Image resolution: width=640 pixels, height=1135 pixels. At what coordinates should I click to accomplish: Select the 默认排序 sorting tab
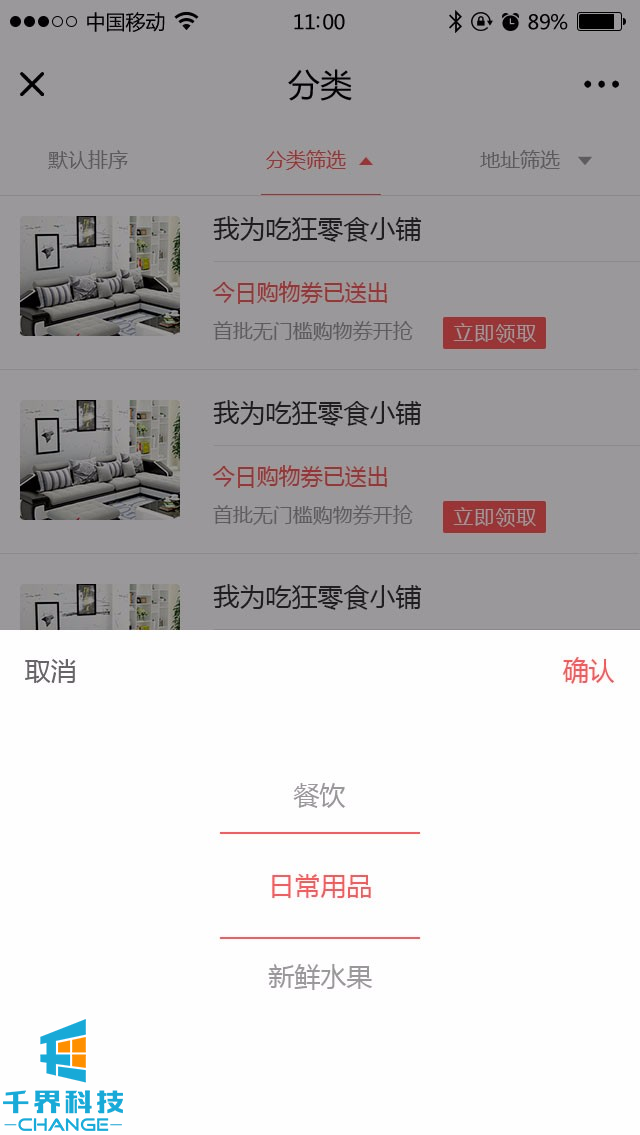point(88,160)
